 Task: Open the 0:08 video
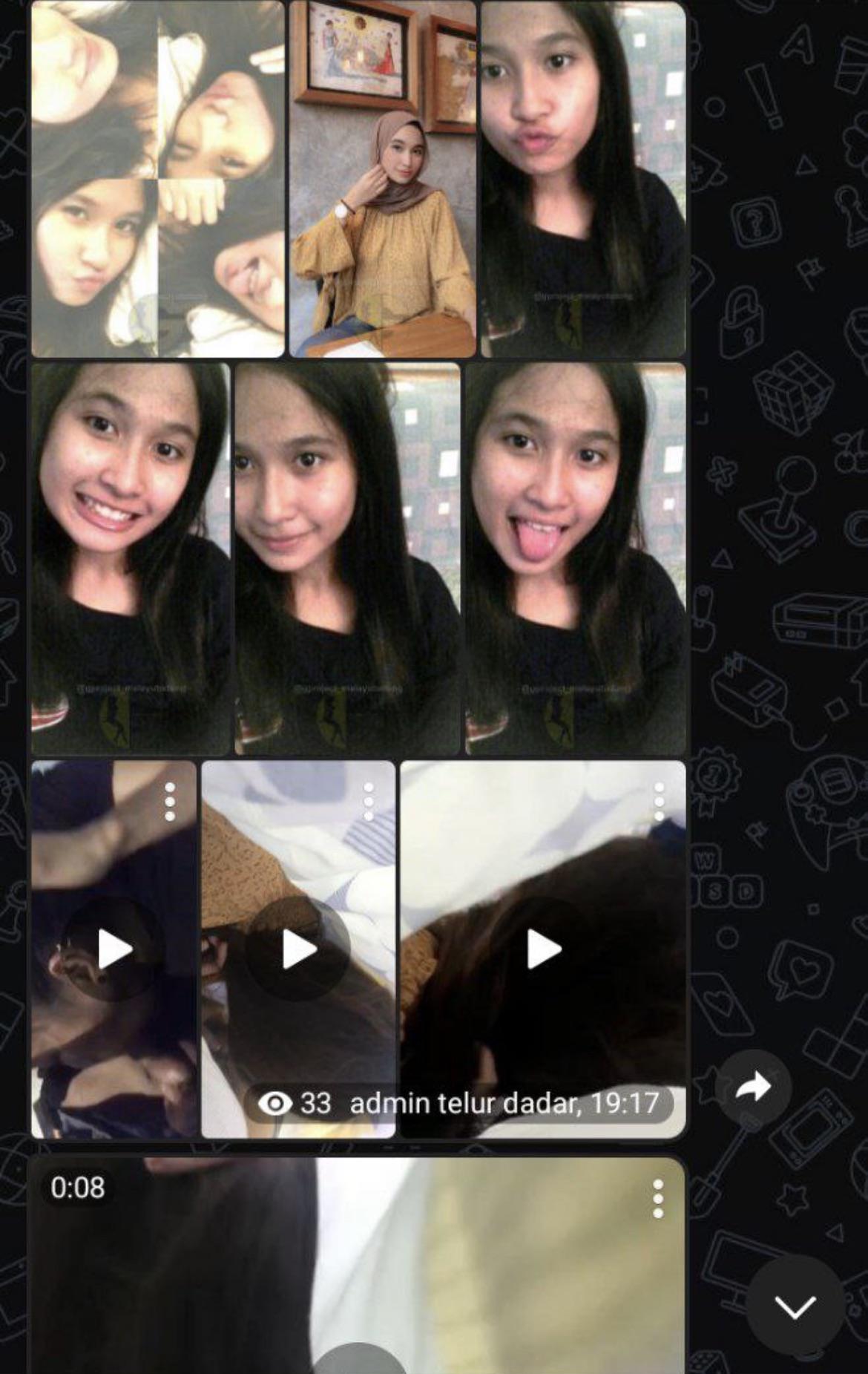356,1277
